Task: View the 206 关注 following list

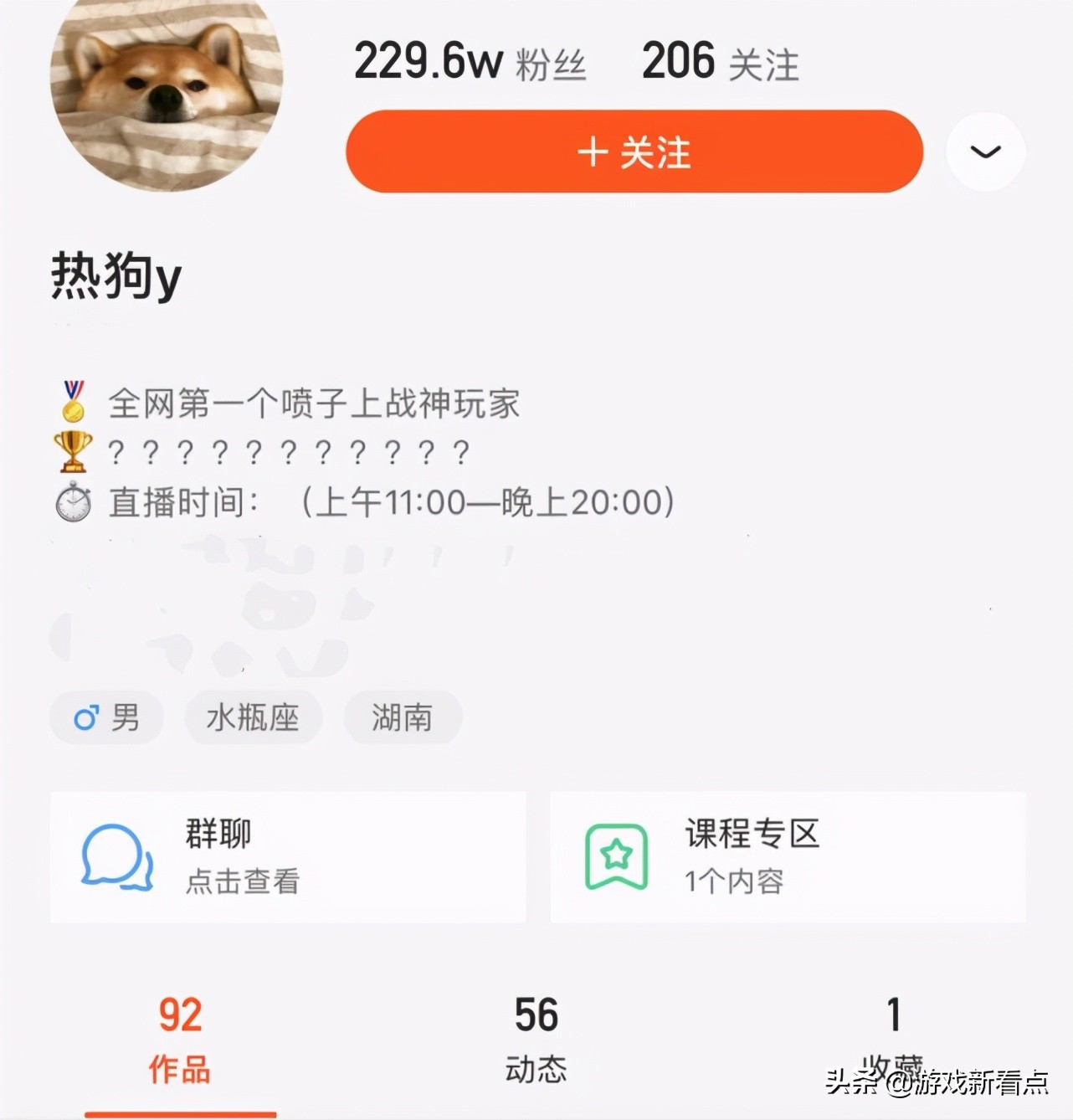Action: click(720, 62)
